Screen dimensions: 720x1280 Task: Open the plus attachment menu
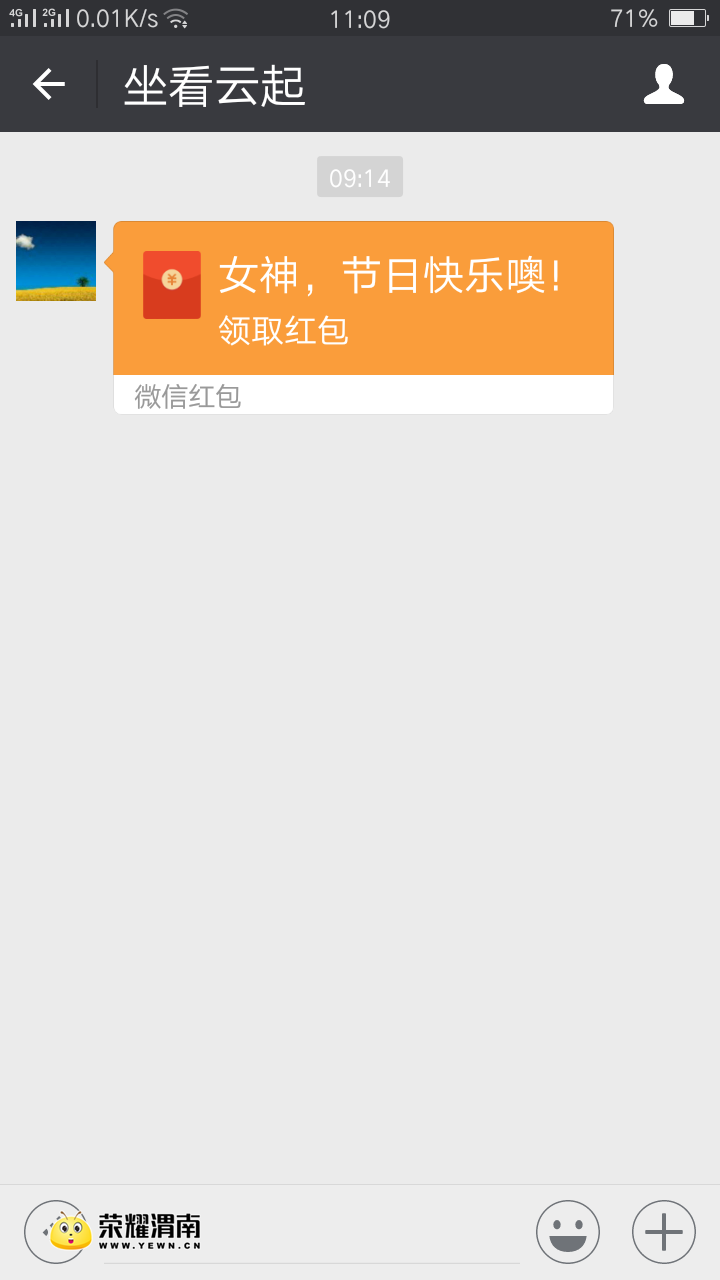tap(663, 1232)
